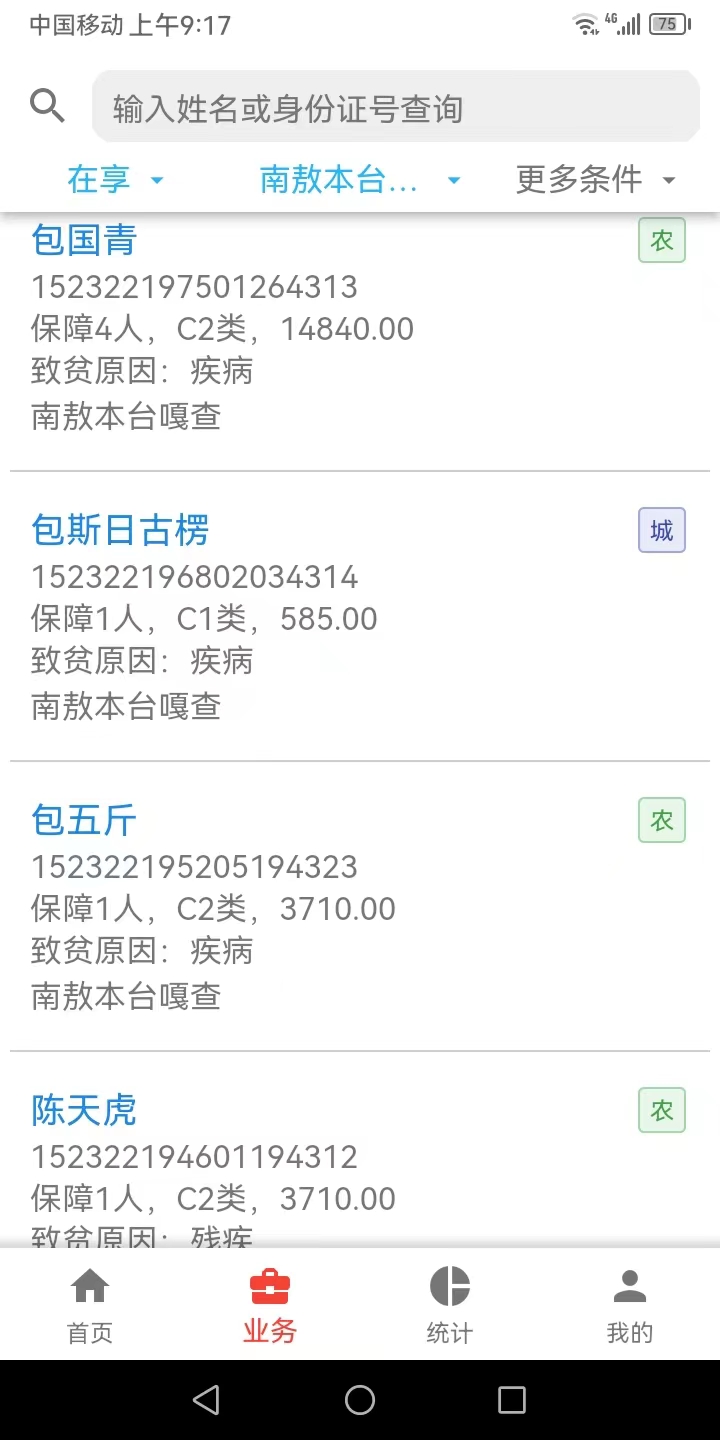Switch to the 统计 tab

(450, 1305)
